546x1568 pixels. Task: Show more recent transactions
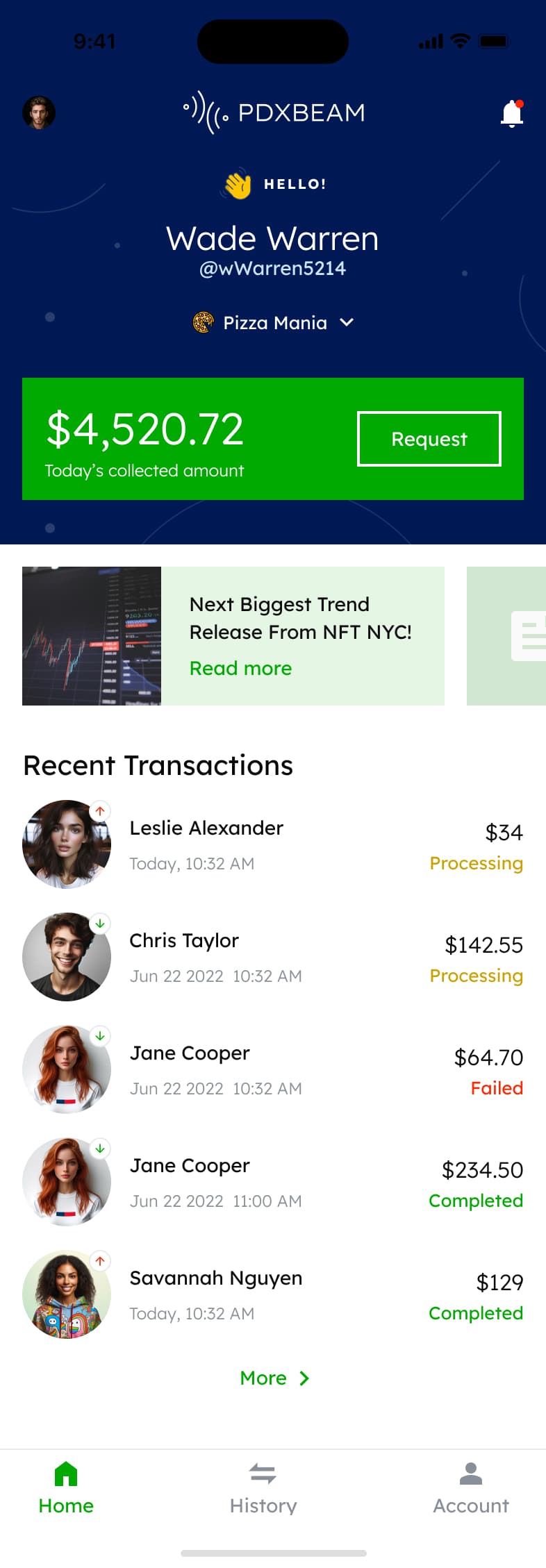pos(274,1378)
